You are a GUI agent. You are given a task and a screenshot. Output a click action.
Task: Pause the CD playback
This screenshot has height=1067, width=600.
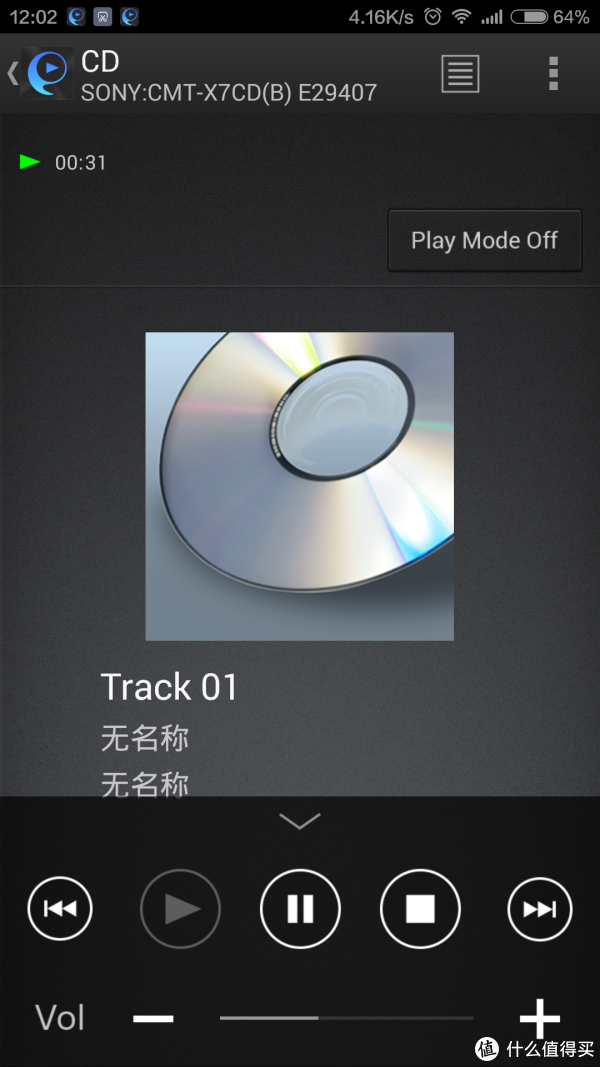click(300, 909)
